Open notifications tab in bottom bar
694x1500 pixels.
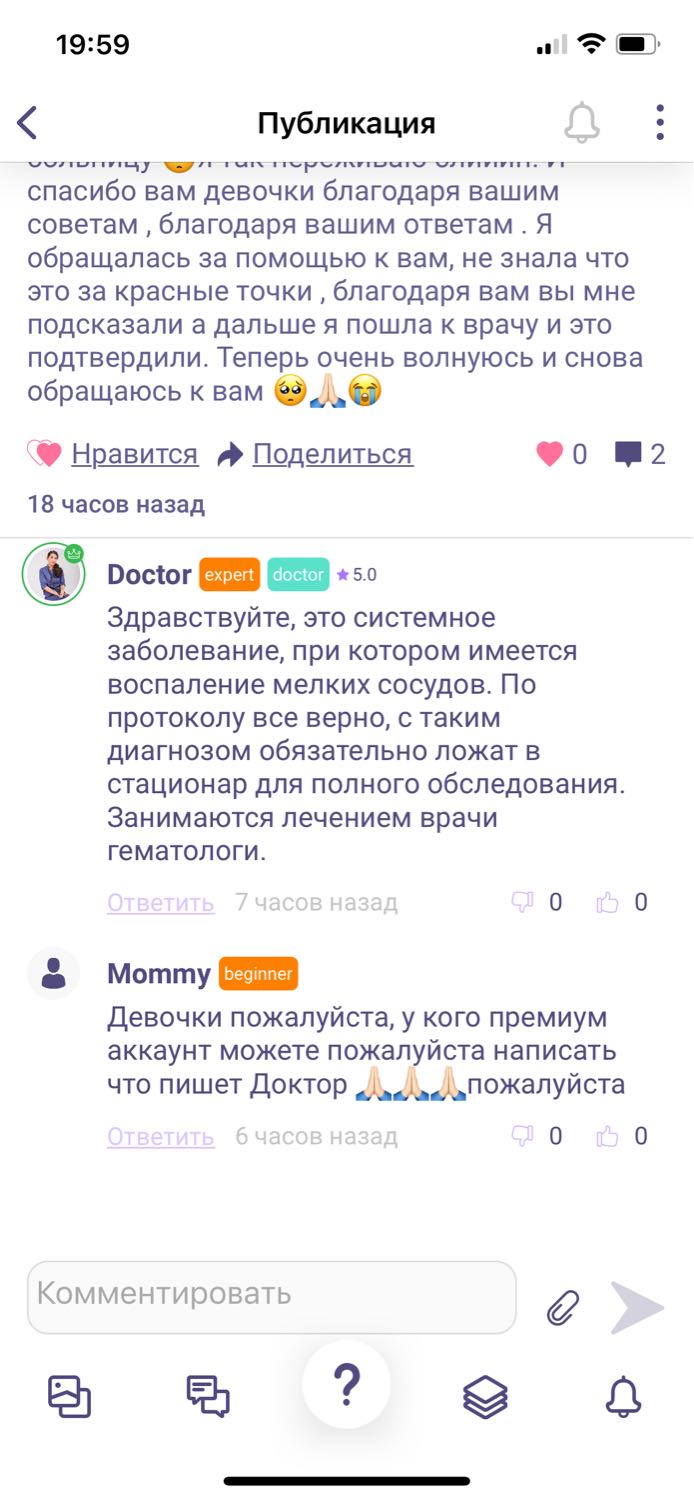624,1396
